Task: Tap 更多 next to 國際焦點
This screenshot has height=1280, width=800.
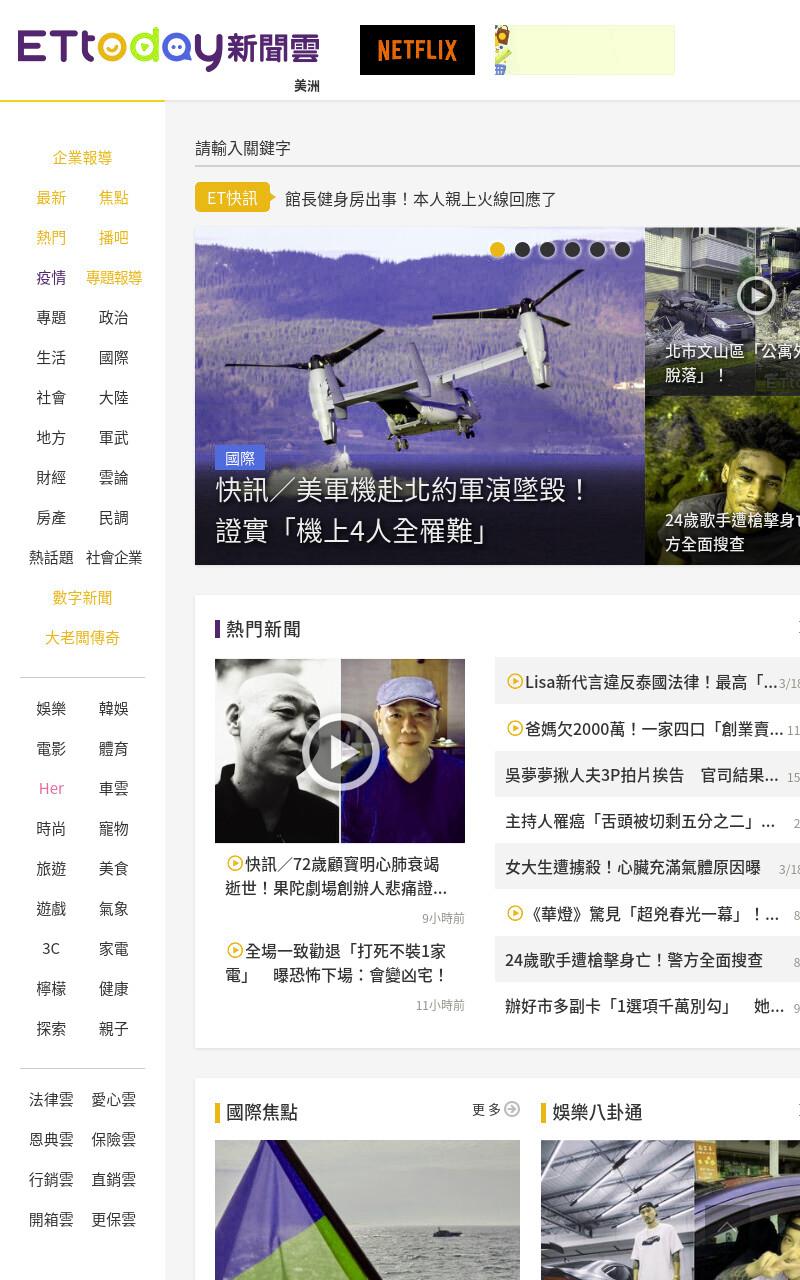Action: [x=496, y=1110]
